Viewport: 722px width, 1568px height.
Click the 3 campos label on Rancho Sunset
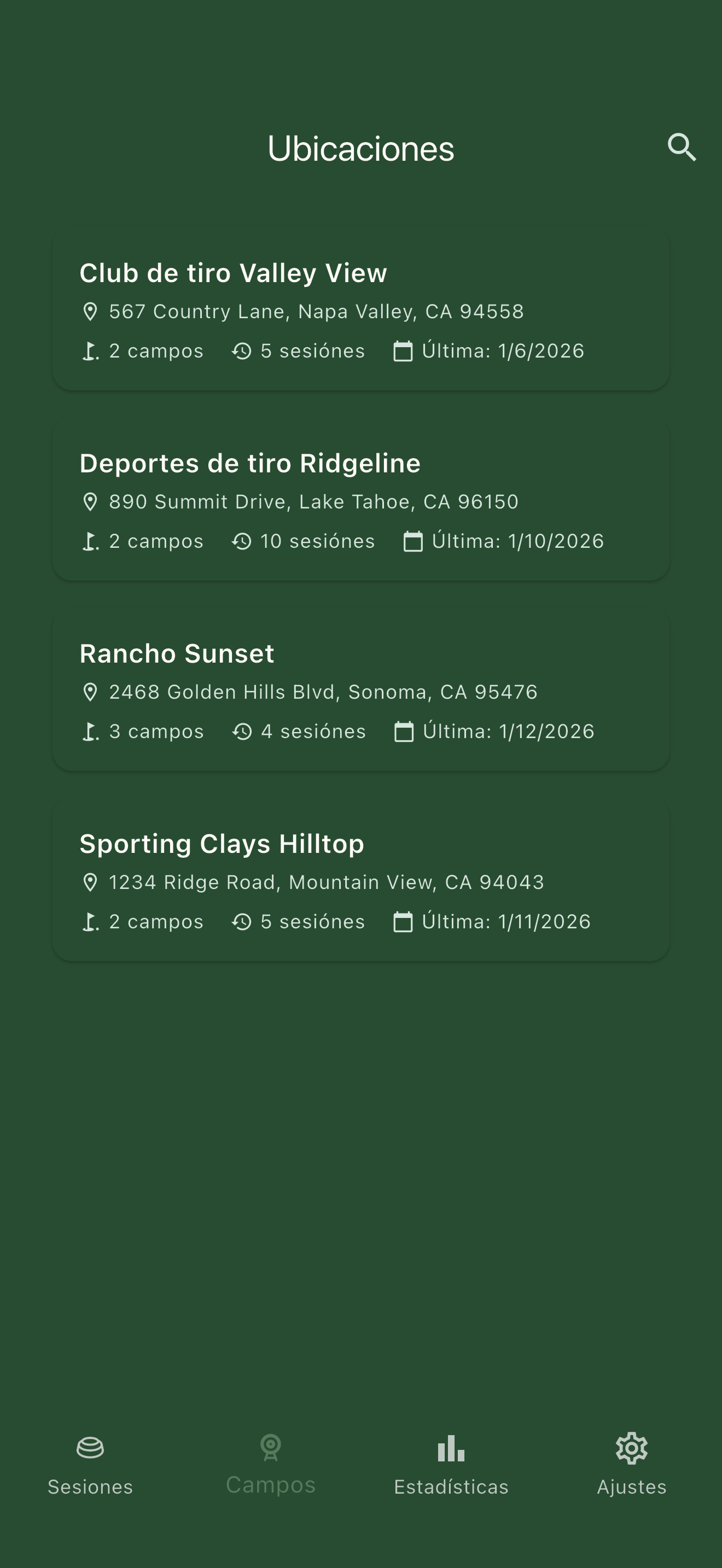click(156, 731)
